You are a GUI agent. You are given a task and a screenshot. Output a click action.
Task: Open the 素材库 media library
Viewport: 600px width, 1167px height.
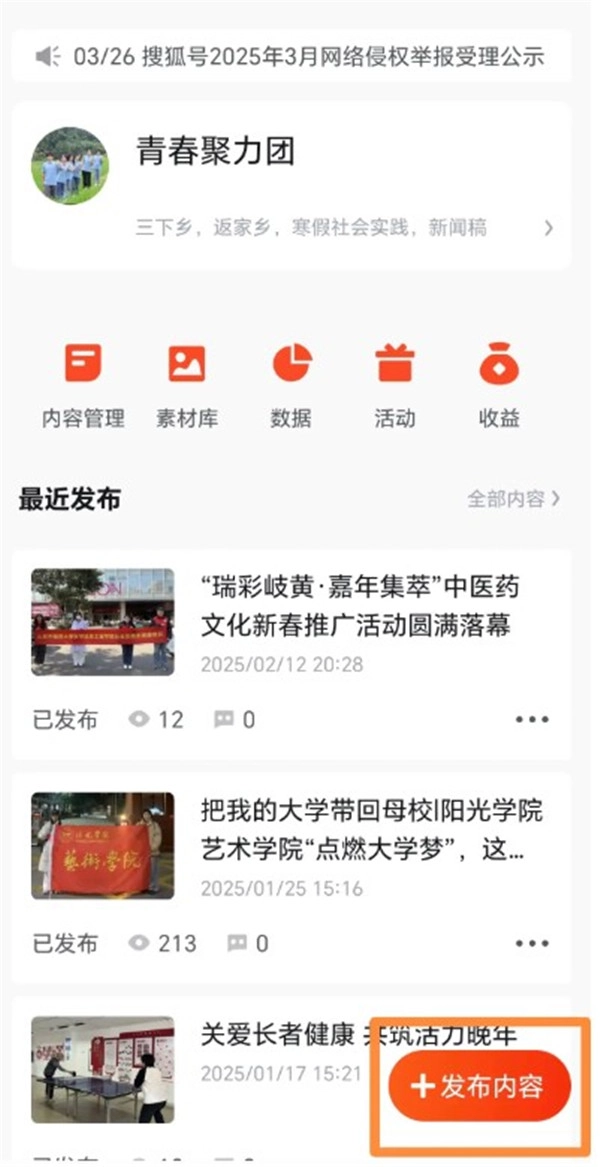pos(187,385)
